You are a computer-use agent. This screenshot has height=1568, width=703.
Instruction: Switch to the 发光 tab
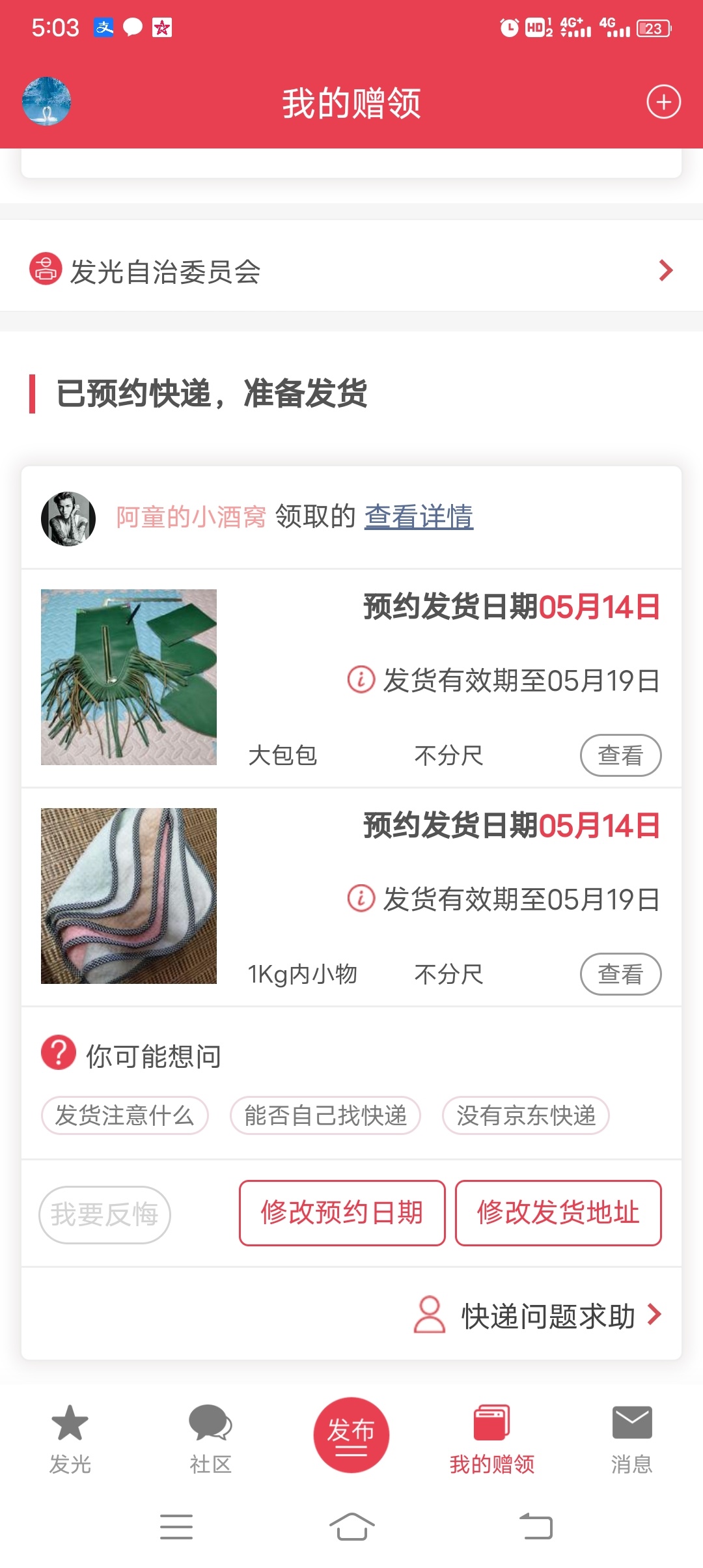point(70,1438)
